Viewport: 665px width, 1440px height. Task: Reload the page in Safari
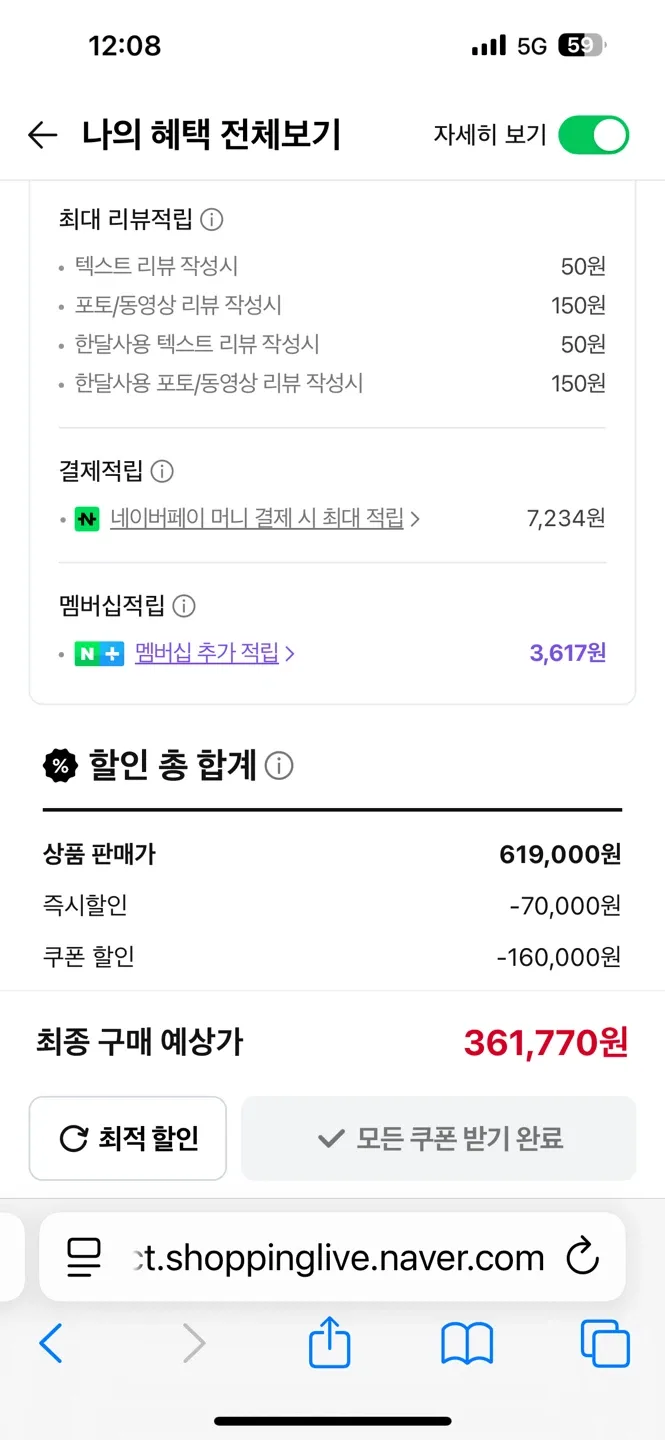tap(582, 1257)
